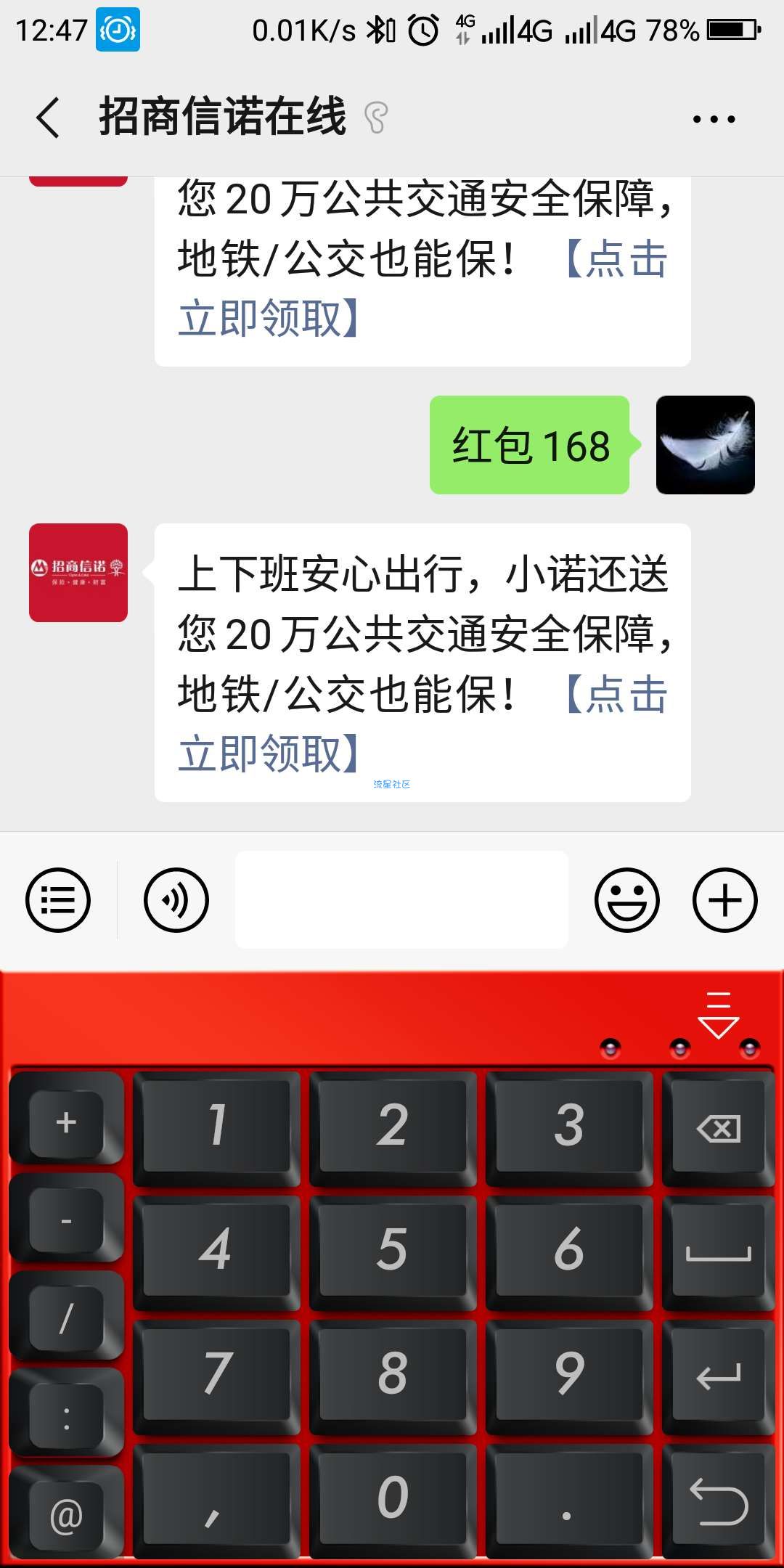Return to the previous keyboard layout
784x1568 pixels.
718,1501
